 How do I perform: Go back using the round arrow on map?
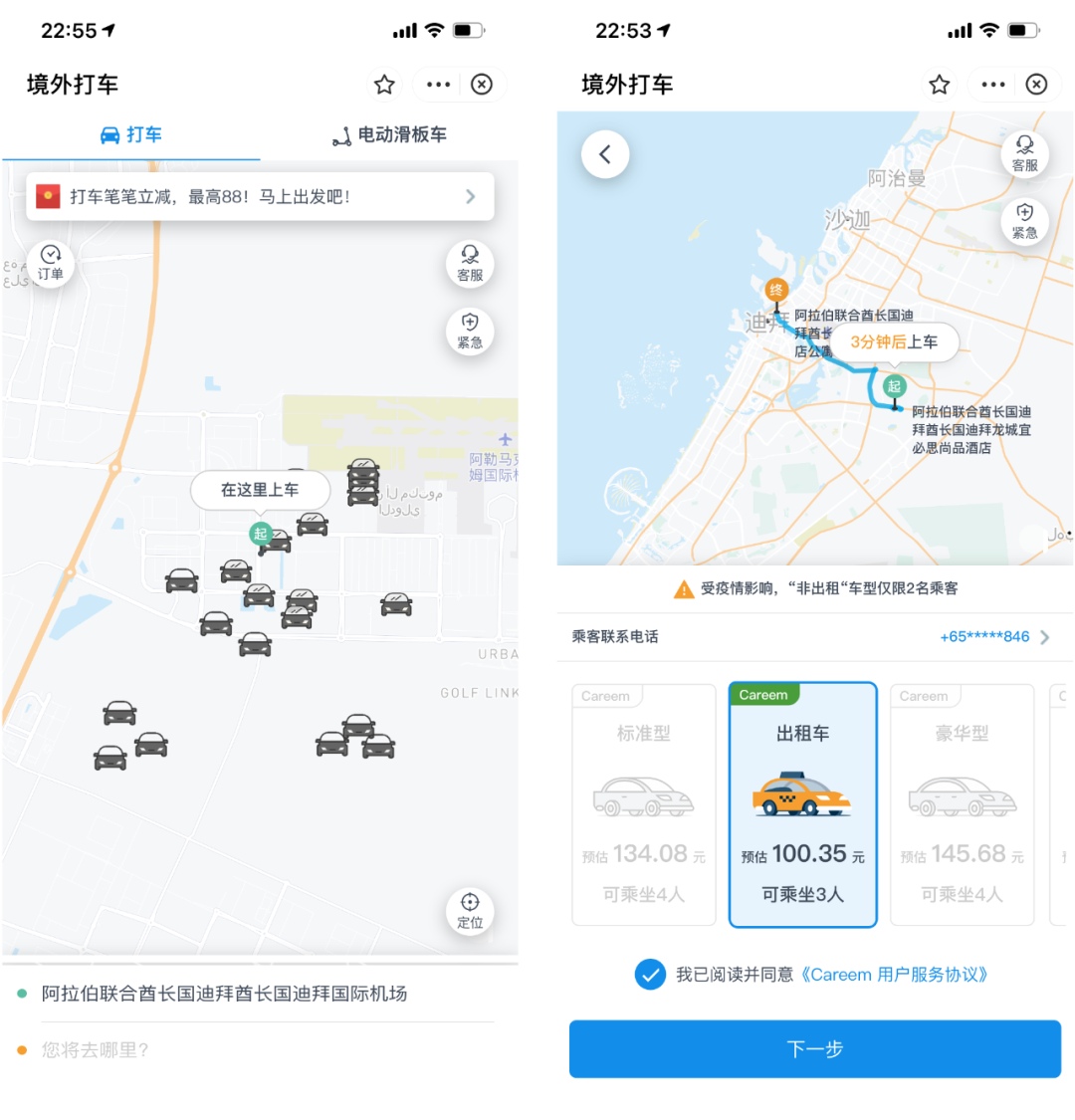point(605,154)
